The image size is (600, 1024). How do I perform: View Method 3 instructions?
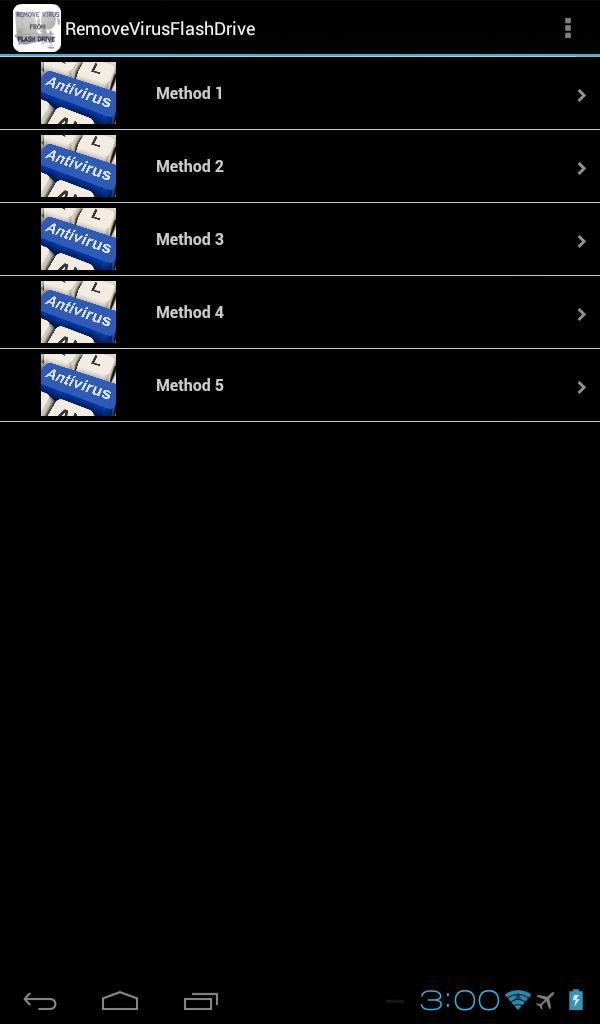300,239
